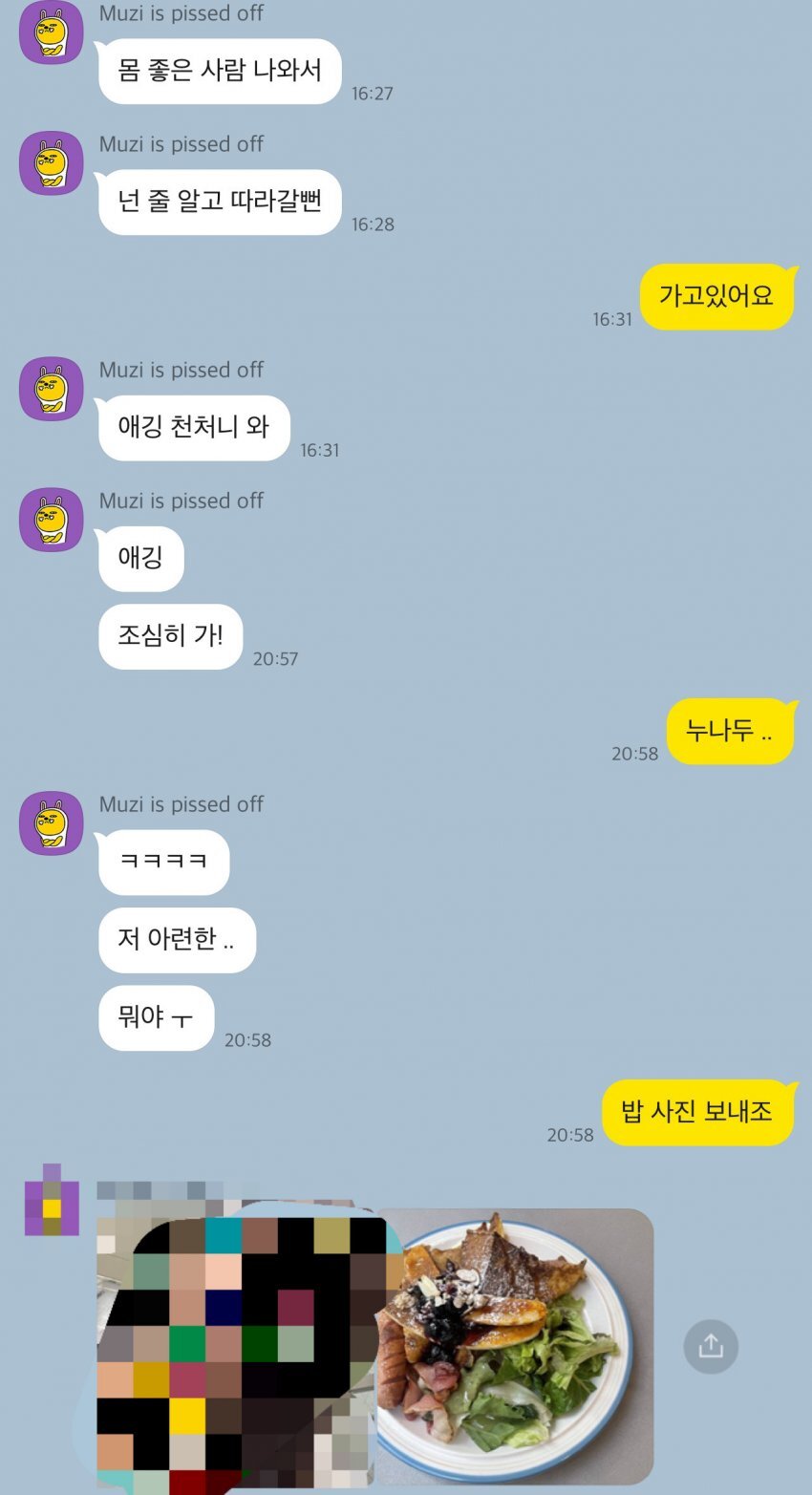Tap 'Muzi is pissed off' above the ㅋㅋㅋㅋ message
Viewport: 812px width, 1495px height.
pos(182,804)
